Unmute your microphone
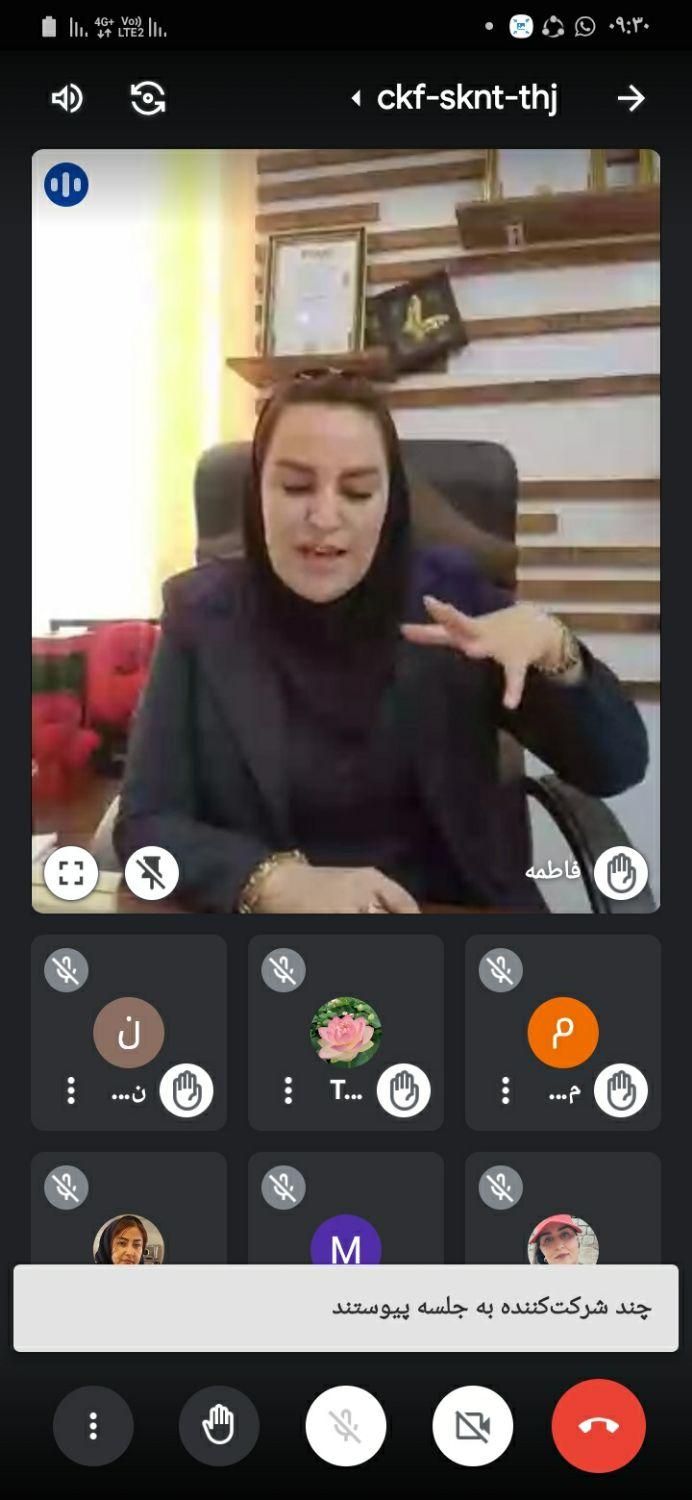Image resolution: width=692 pixels, height=1500 pixels. tap(346, 1426)
